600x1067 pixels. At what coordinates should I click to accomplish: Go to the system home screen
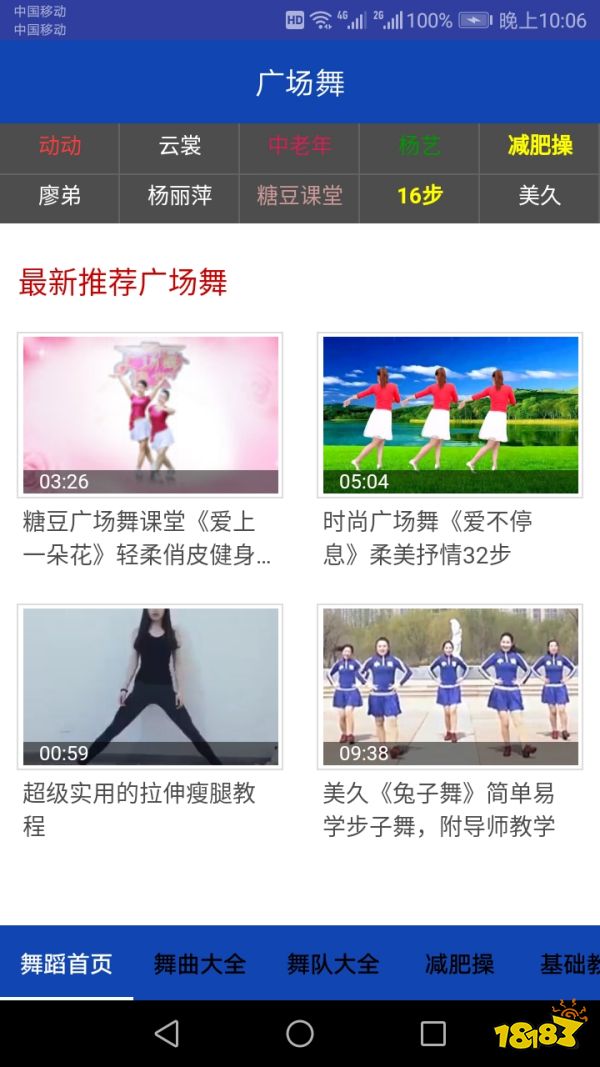300,1033
